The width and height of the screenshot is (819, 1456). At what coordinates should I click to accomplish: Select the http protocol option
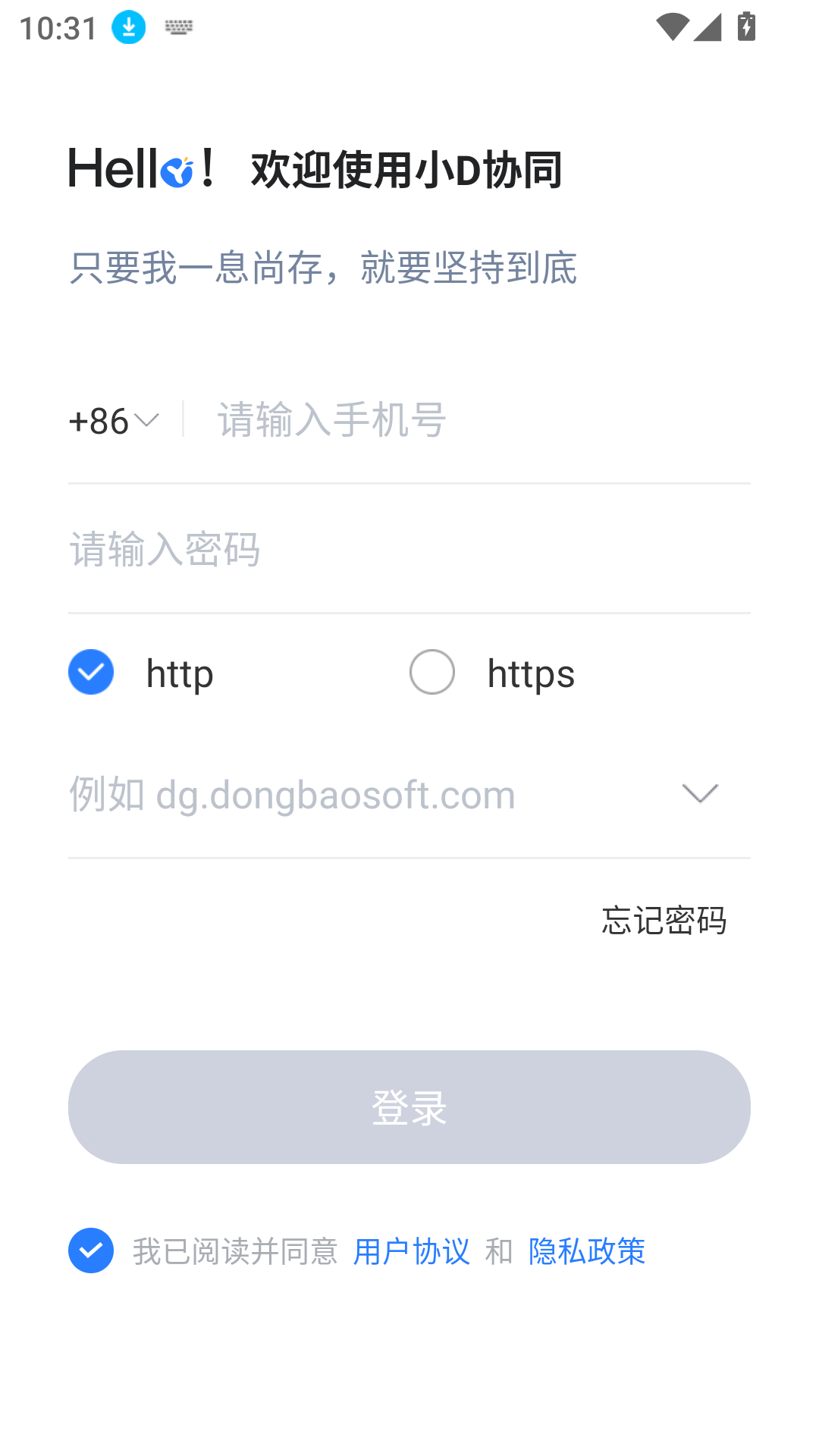point(92,673)
